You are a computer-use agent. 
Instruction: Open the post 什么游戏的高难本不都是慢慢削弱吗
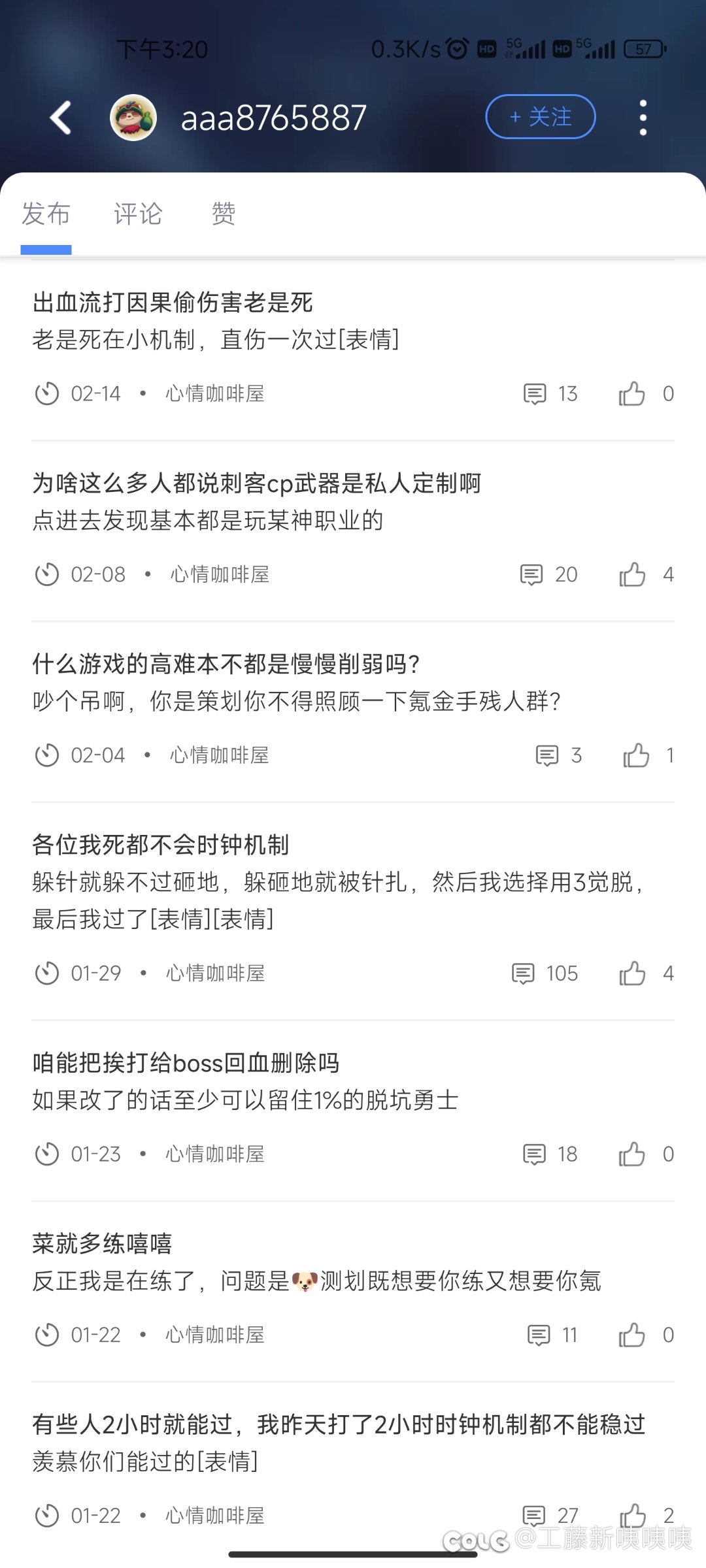(x=353, y=682)
